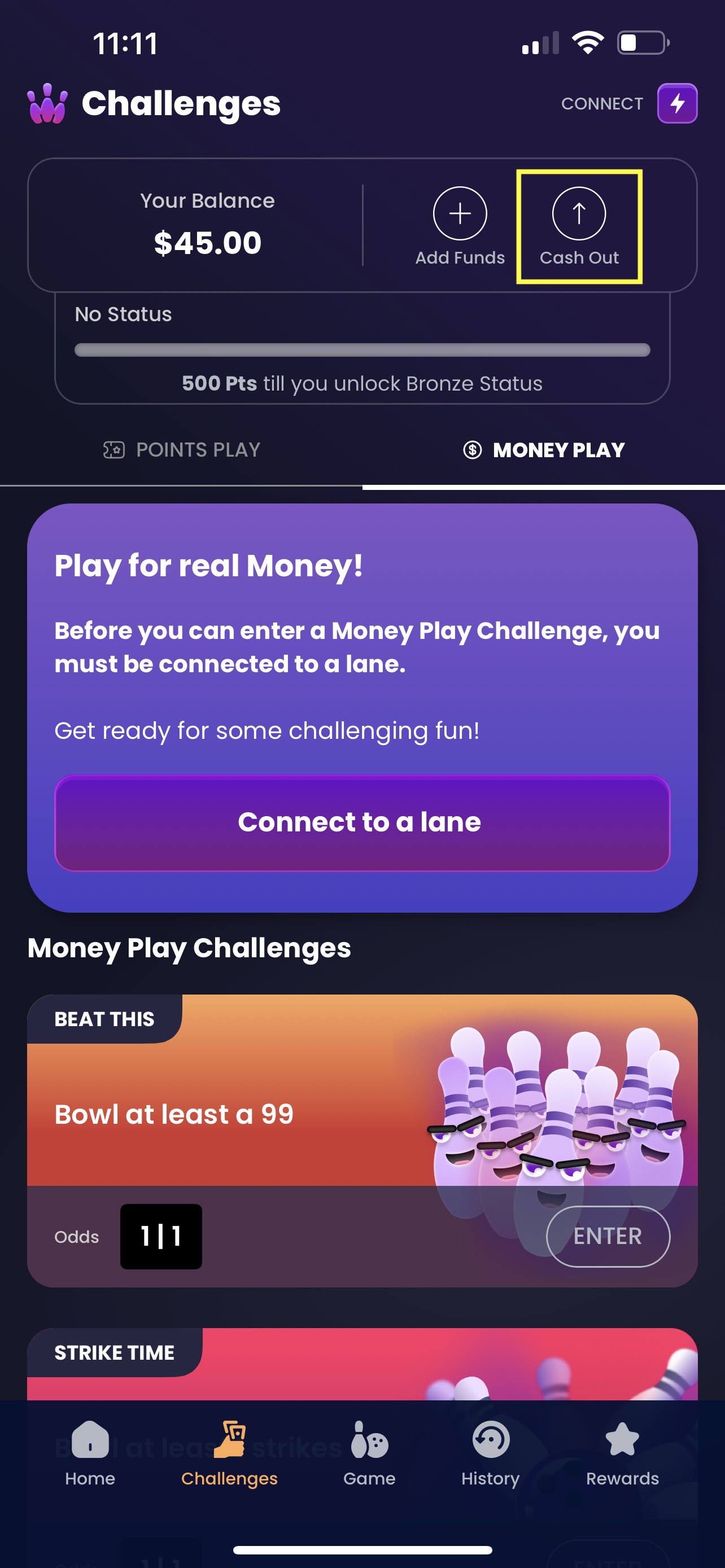Tap Connect to a lane button
This screenshot has height=1568, width=725.
pos(362,822)
